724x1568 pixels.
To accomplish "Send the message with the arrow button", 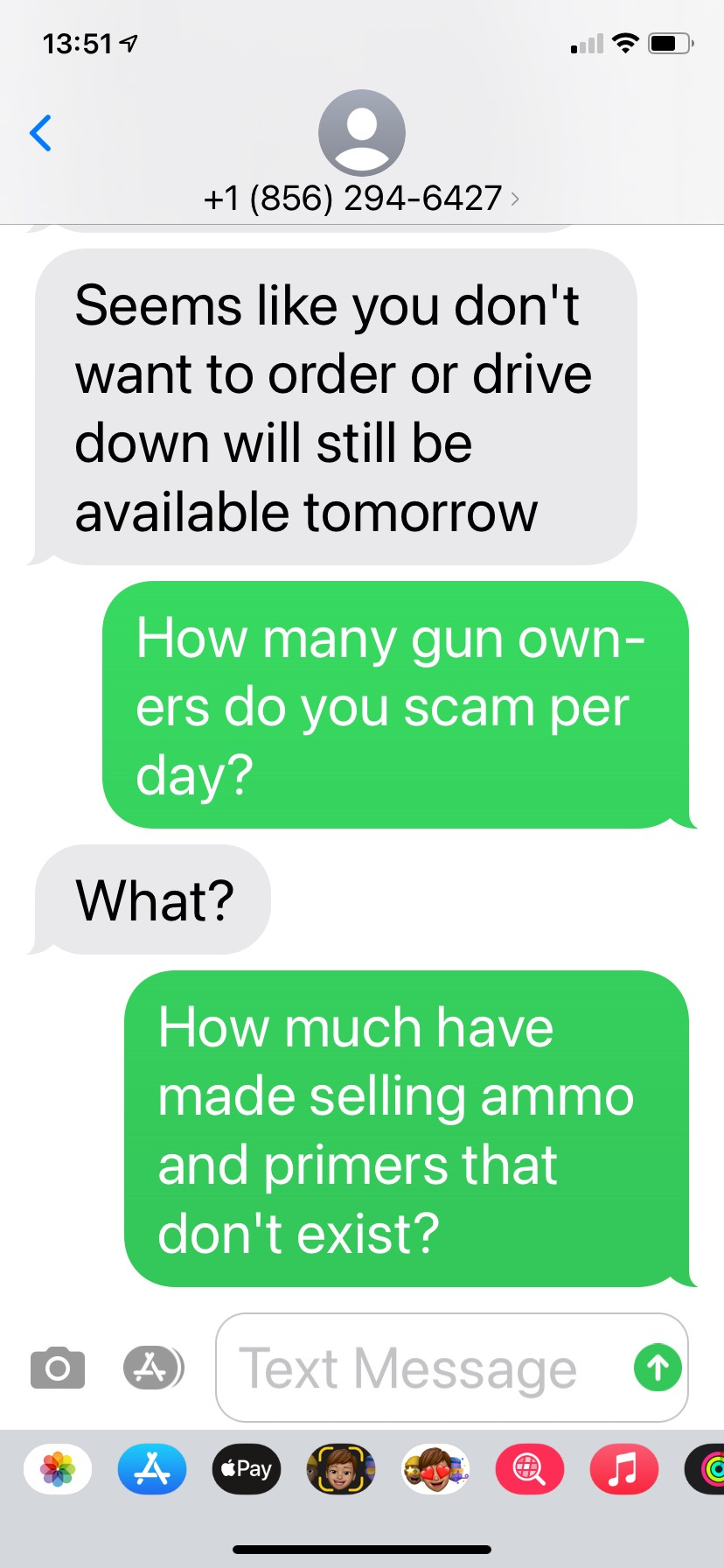I will coord(658,1367).
